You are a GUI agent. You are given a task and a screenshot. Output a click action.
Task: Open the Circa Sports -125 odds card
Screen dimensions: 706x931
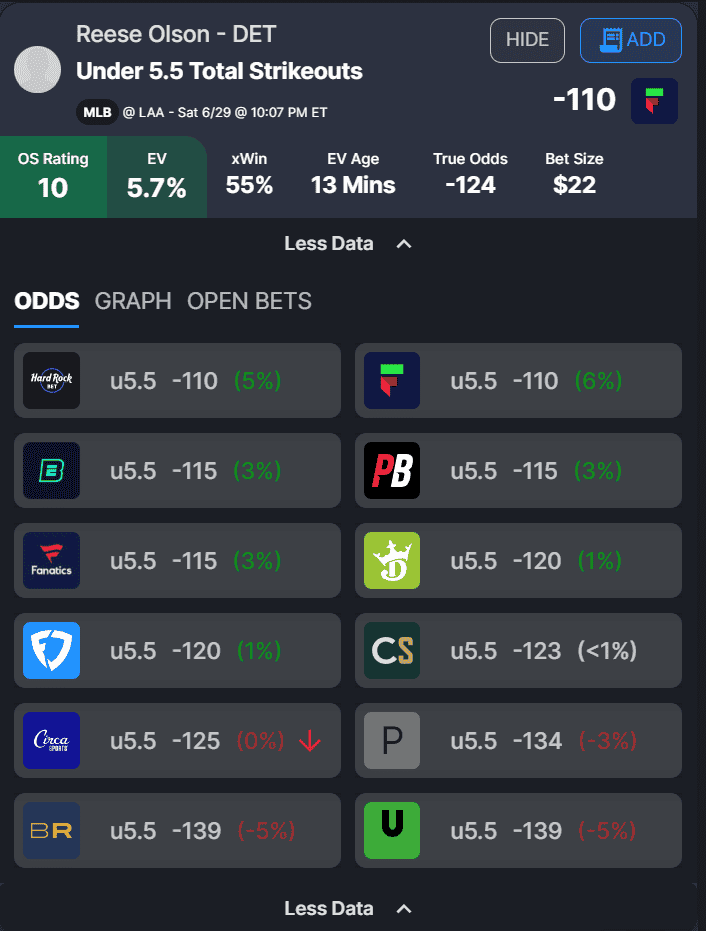pyautogui.click(x=177, y=741)
